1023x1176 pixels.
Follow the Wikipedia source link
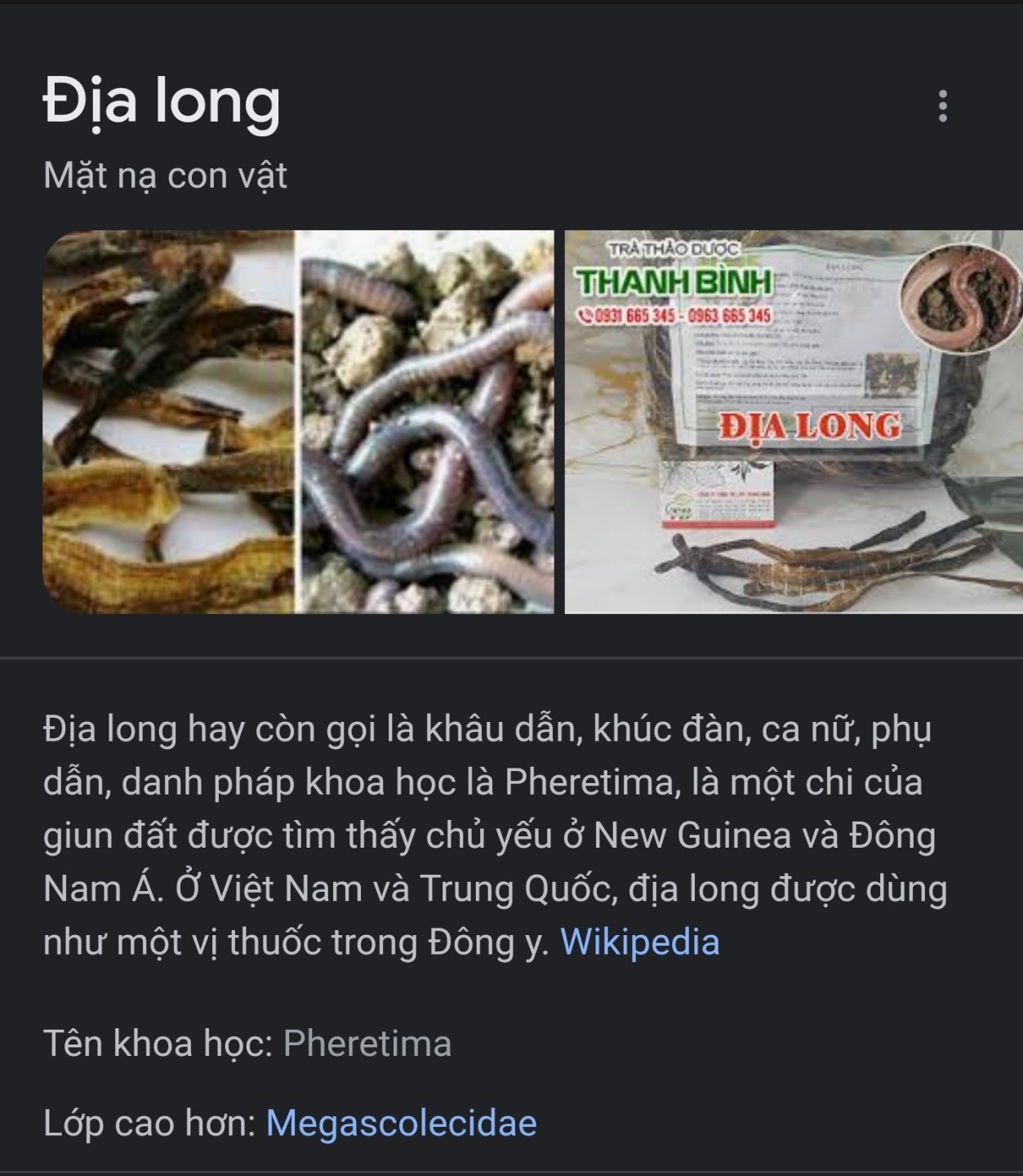[x=639, y=942]
